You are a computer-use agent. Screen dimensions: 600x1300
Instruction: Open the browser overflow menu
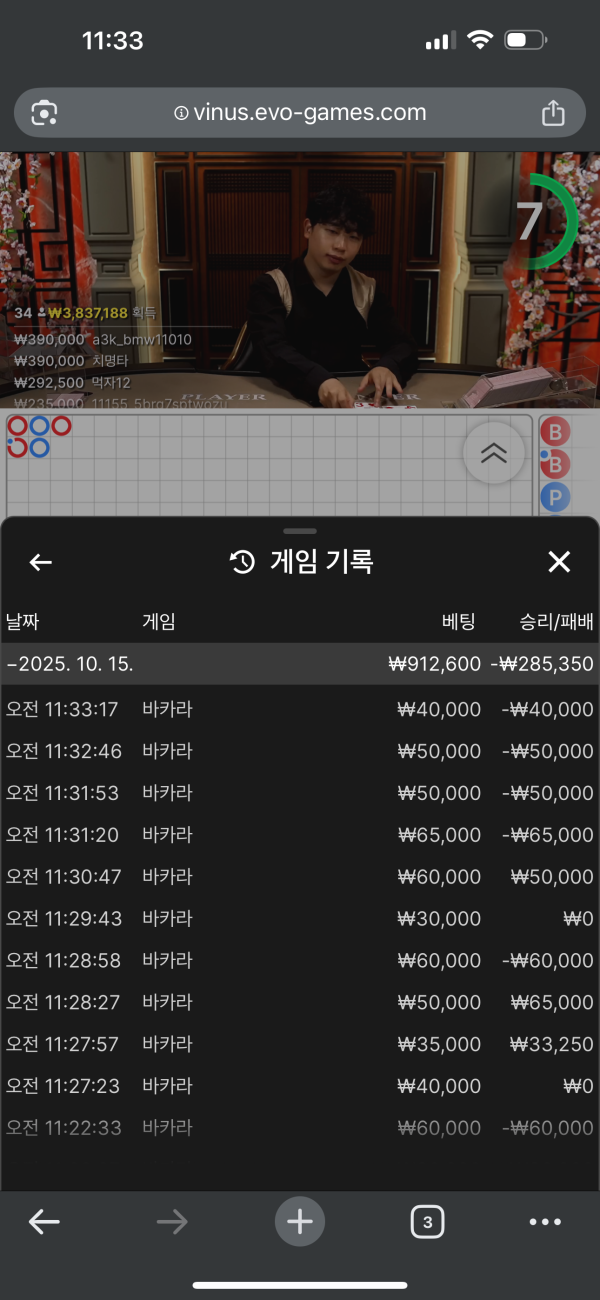point(545,1221)
